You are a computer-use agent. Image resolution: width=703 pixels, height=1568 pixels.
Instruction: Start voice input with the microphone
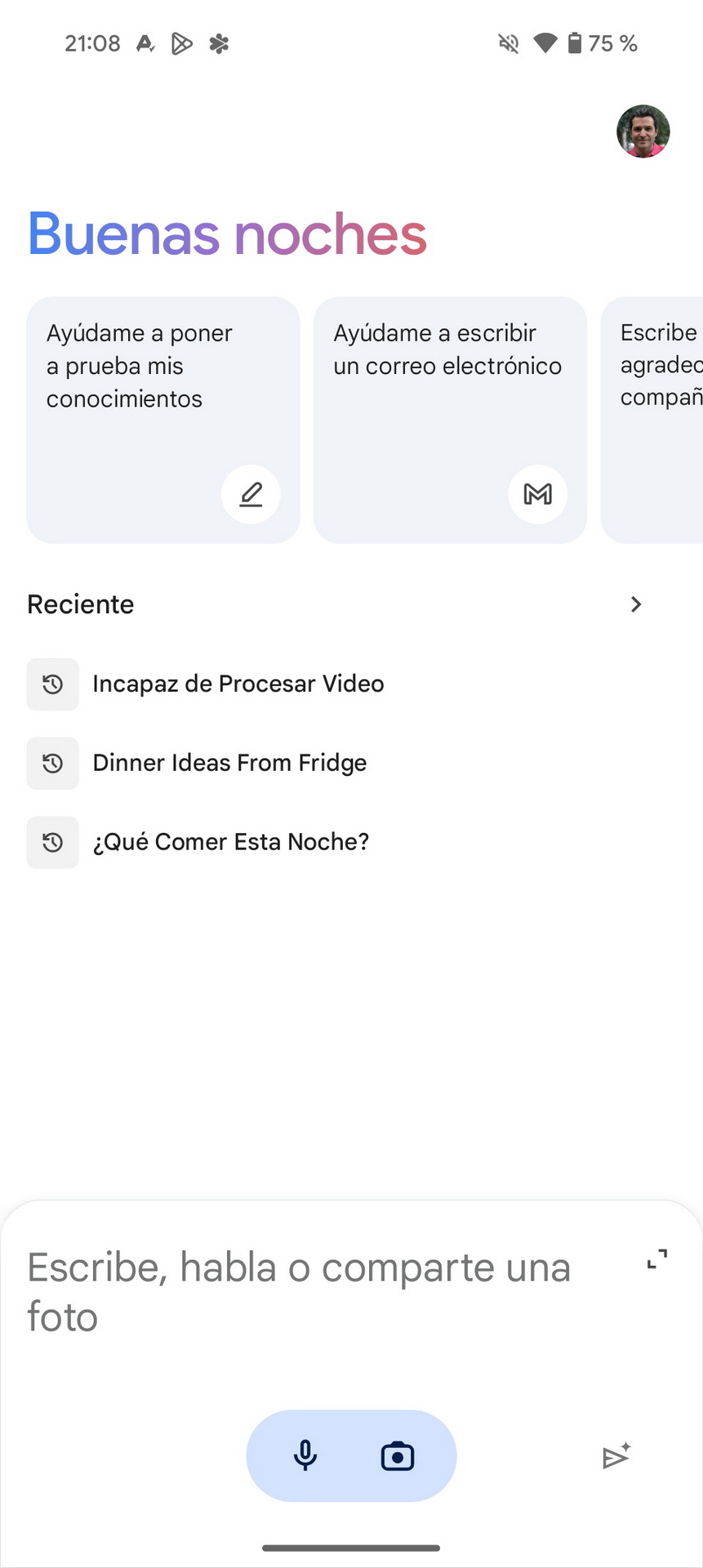tap(305, 1455)
